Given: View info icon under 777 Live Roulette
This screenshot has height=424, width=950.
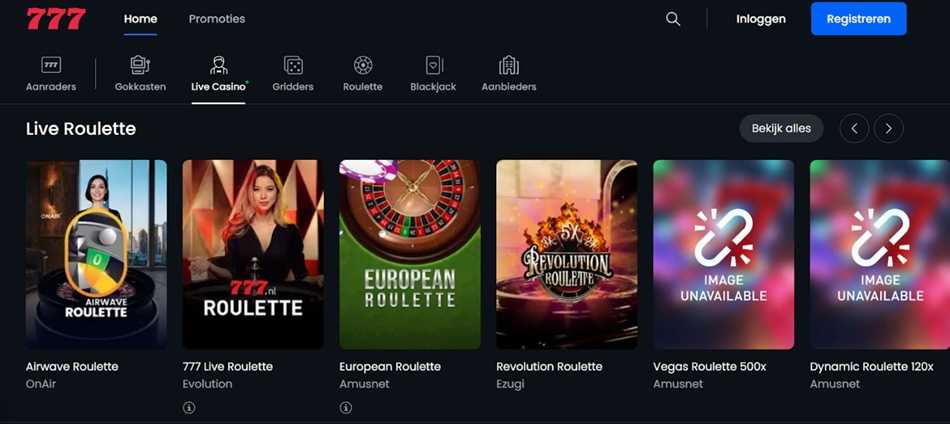Looking at the screenshot, I should 189,407.
